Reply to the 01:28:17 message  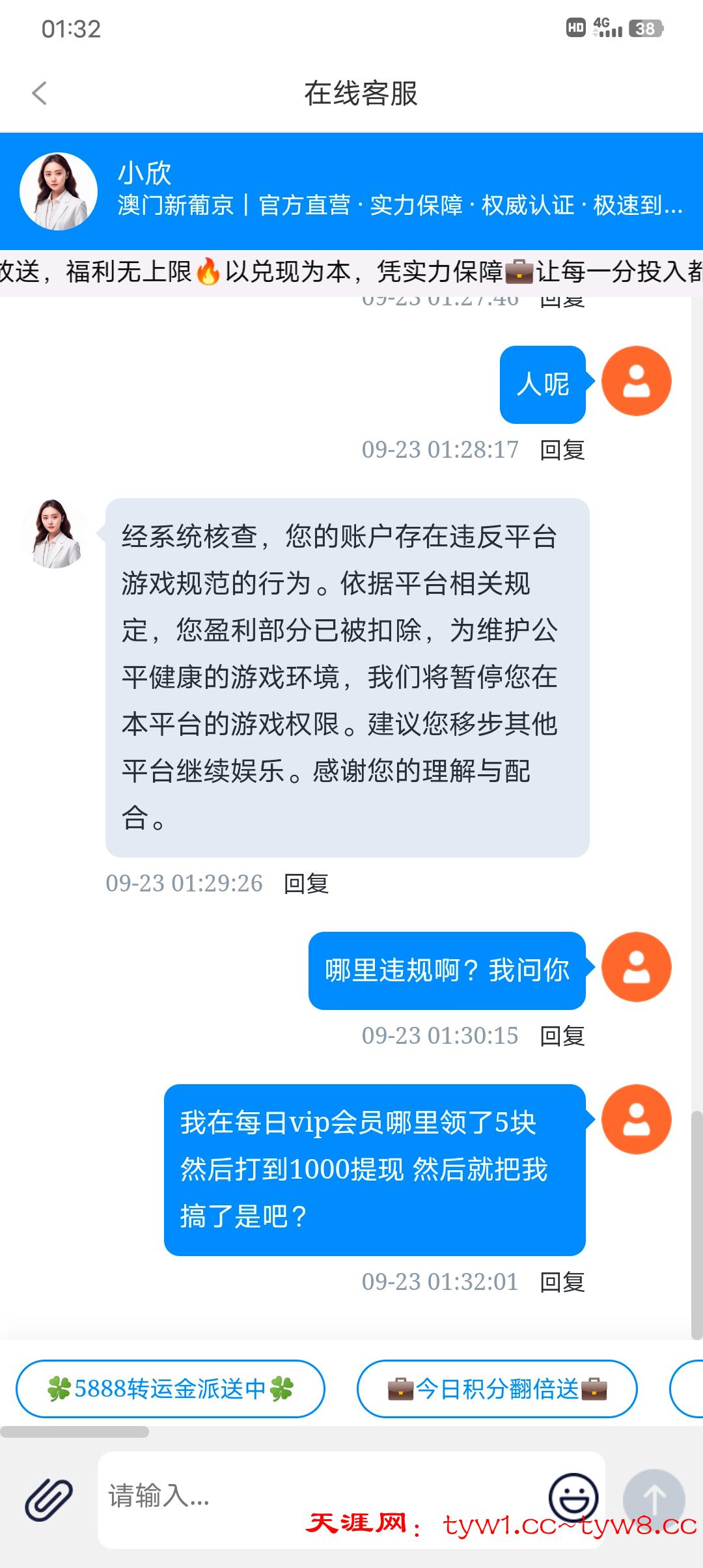[x=562, y=450]
